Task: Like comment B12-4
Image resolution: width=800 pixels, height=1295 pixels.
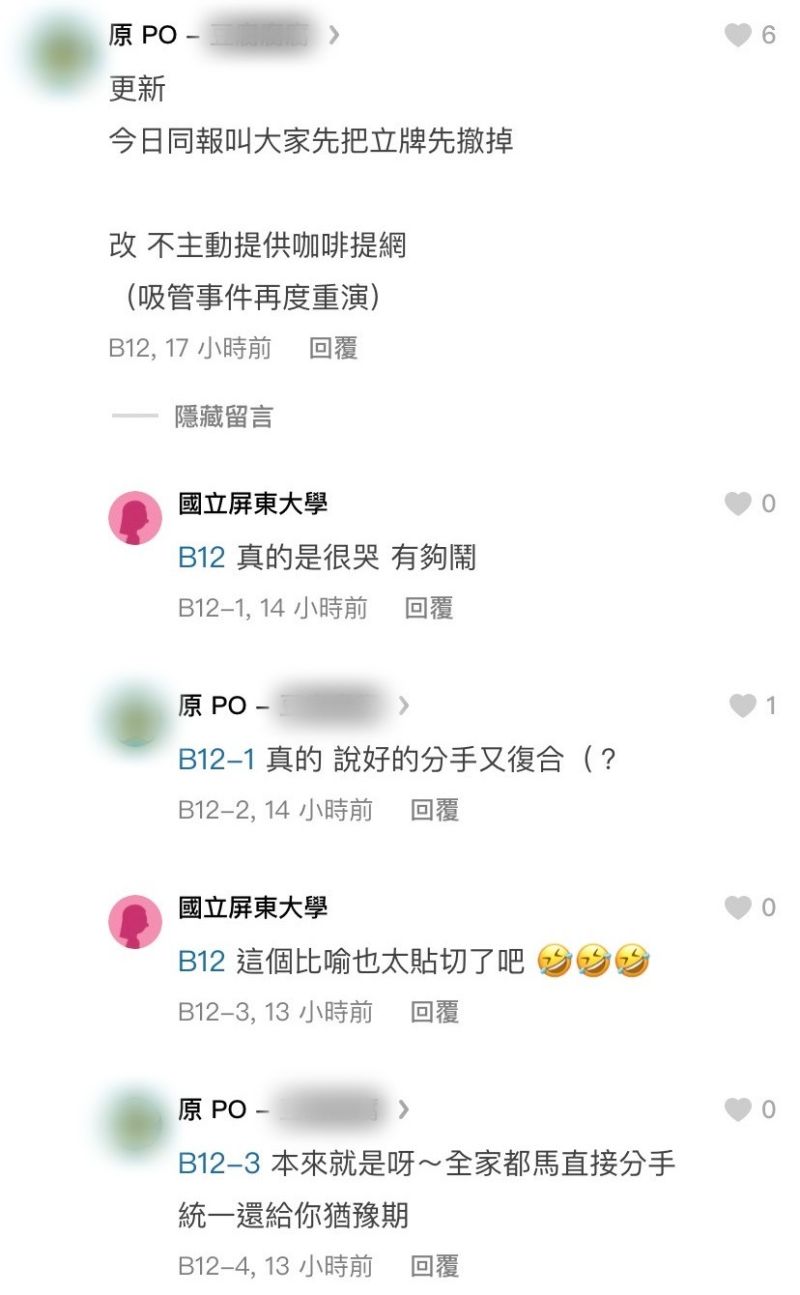Action: [738, 1109]
